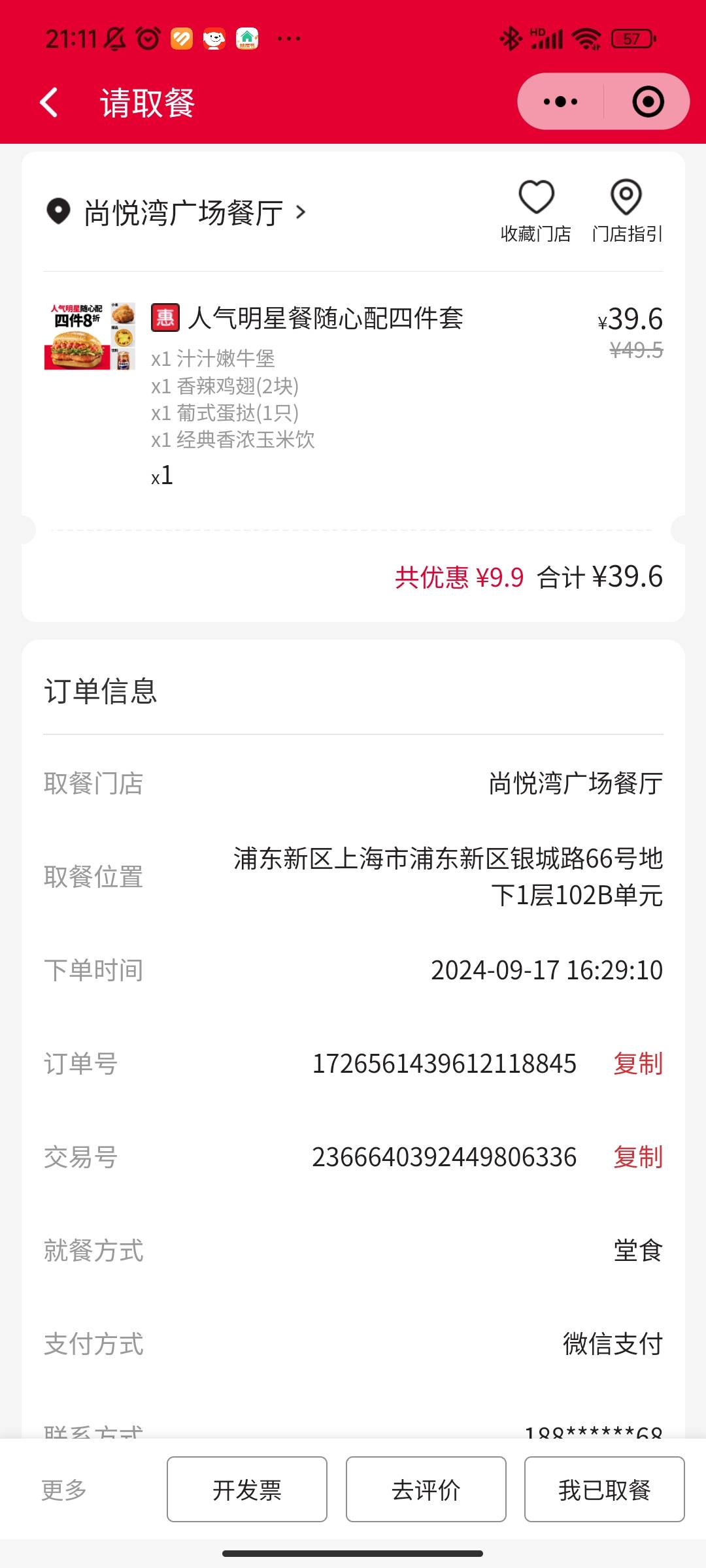
Task: Tap 开发票 to request an invoice
Action: (x=247, y=1490)
